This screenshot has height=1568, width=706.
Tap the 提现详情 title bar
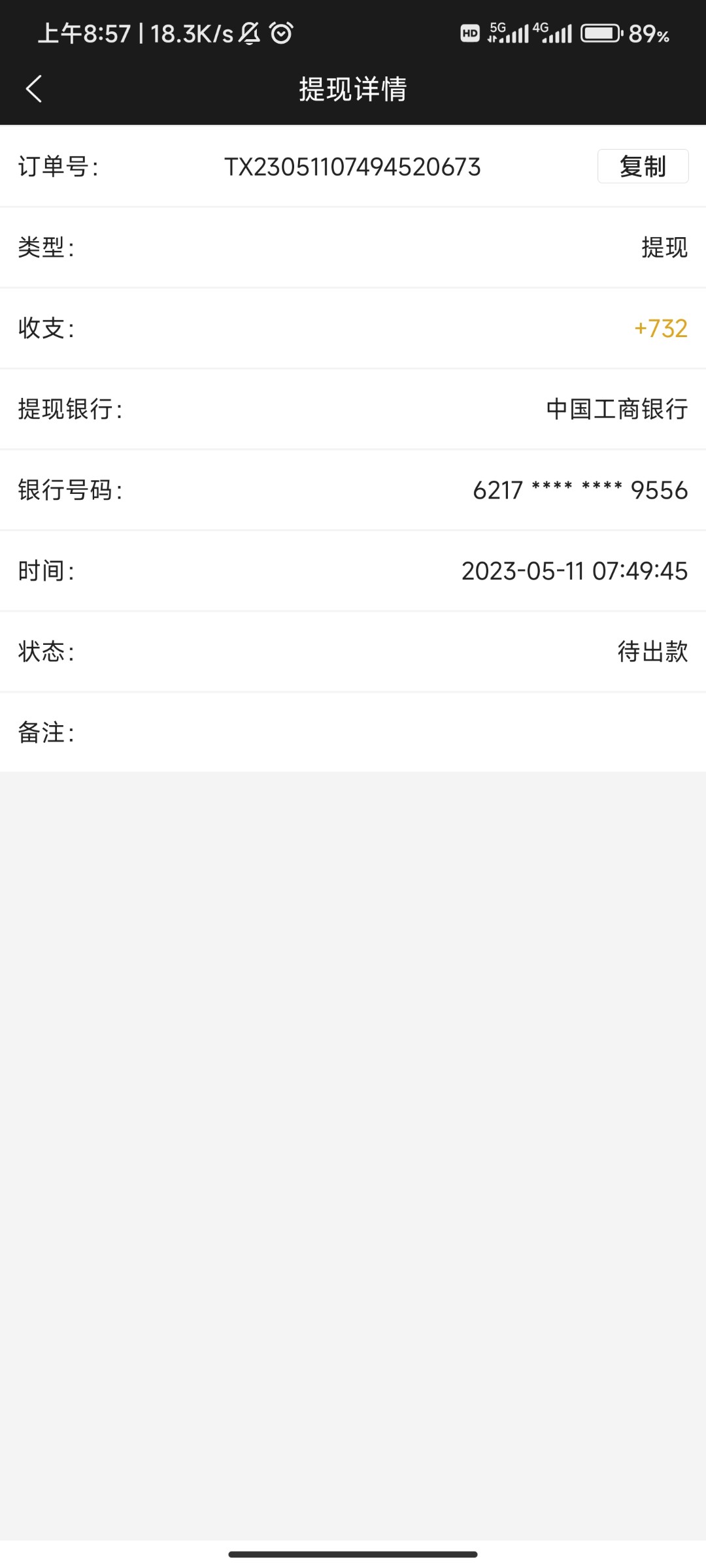coord(353,89)
